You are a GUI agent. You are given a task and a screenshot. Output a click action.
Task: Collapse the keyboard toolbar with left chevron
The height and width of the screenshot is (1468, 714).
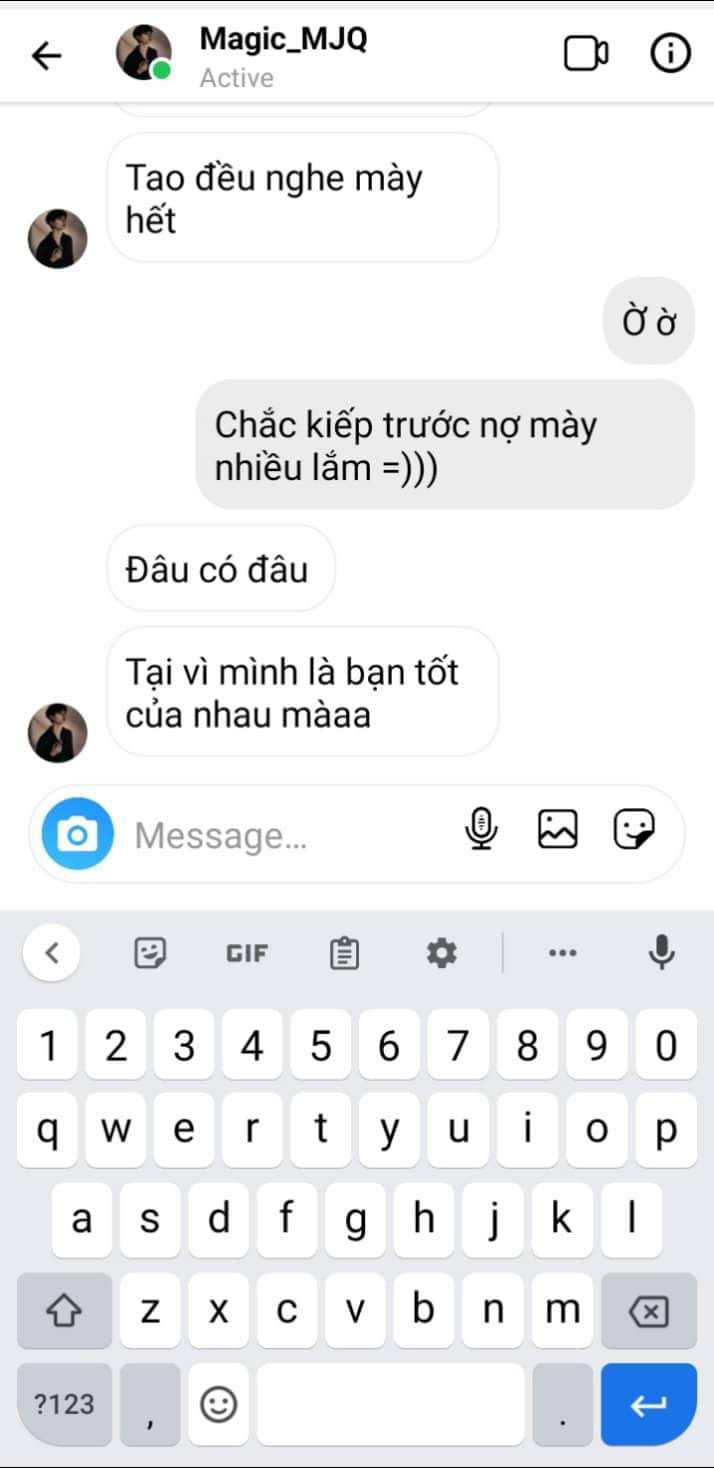pyautogui.click(x=52, y=953)
